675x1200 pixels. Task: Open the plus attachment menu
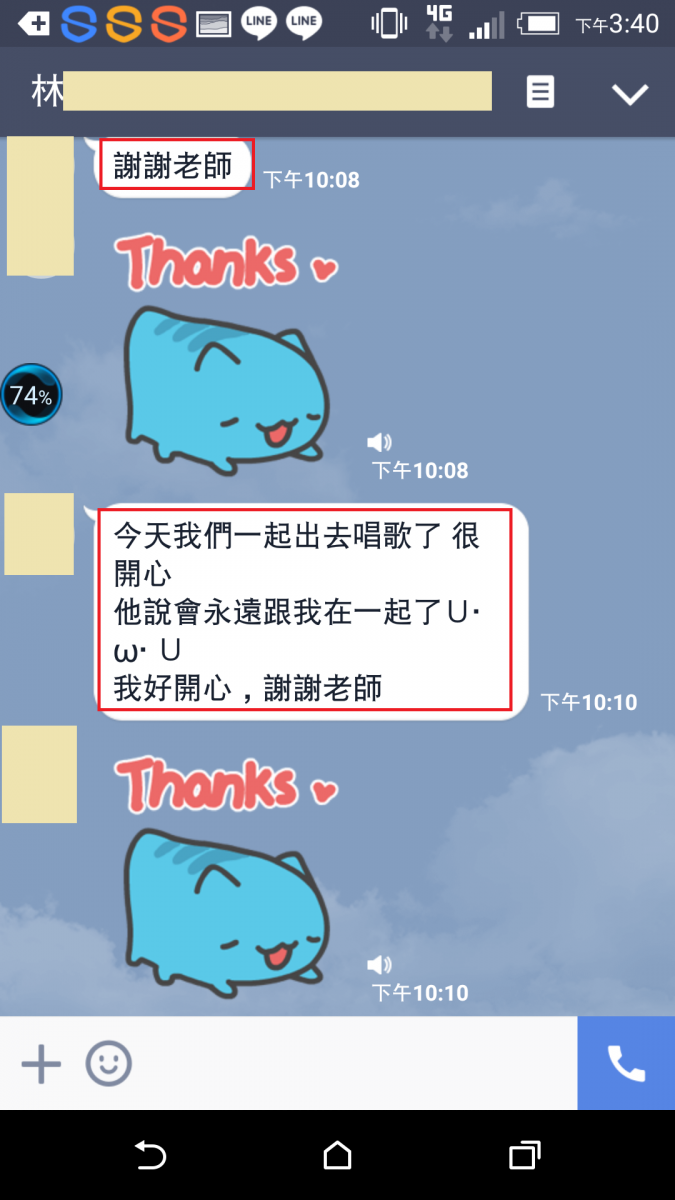pyautogui.click(x=41, y=1063)
